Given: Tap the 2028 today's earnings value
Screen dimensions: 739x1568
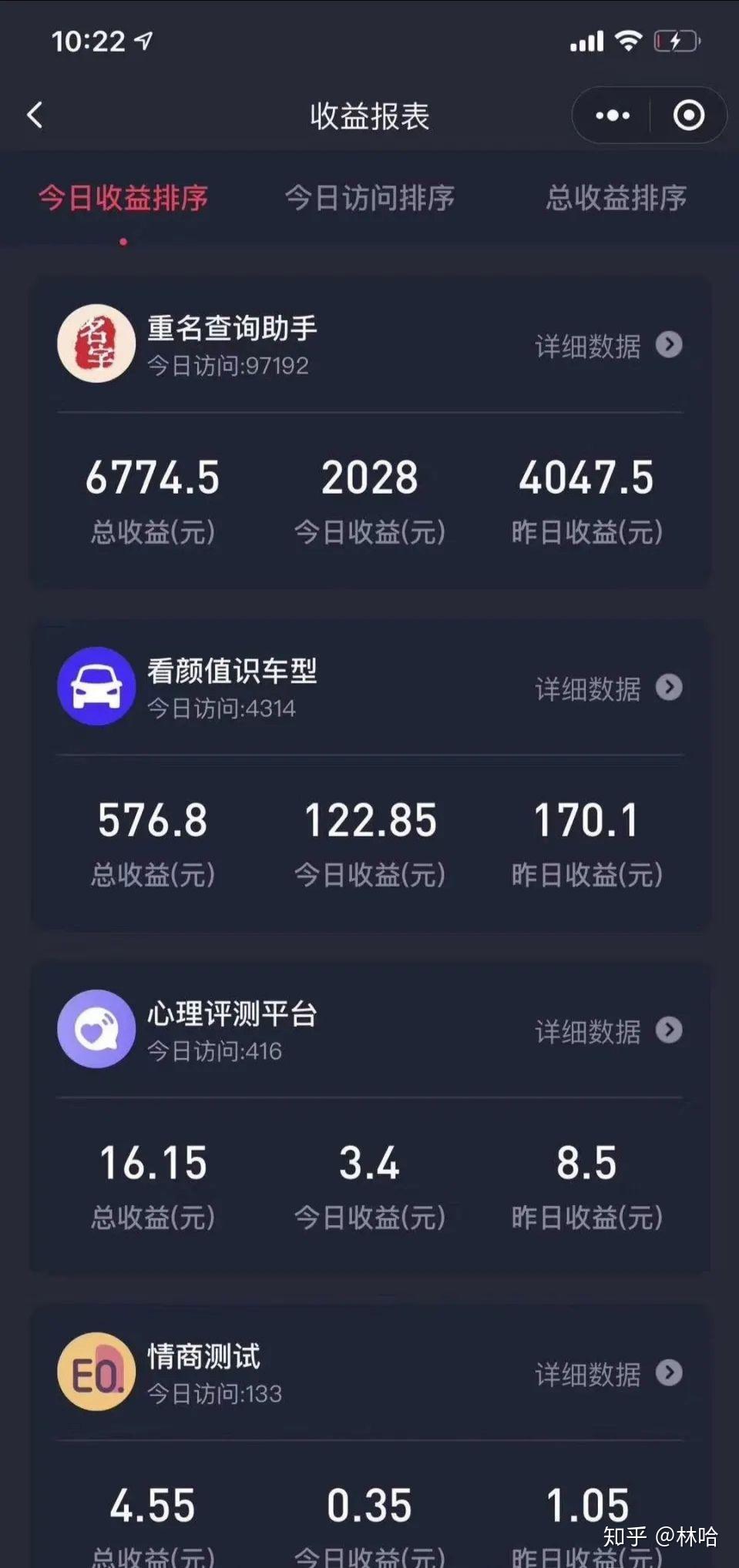Looking at the screenshot, I should pyautogui.click(x=369, y=479).
